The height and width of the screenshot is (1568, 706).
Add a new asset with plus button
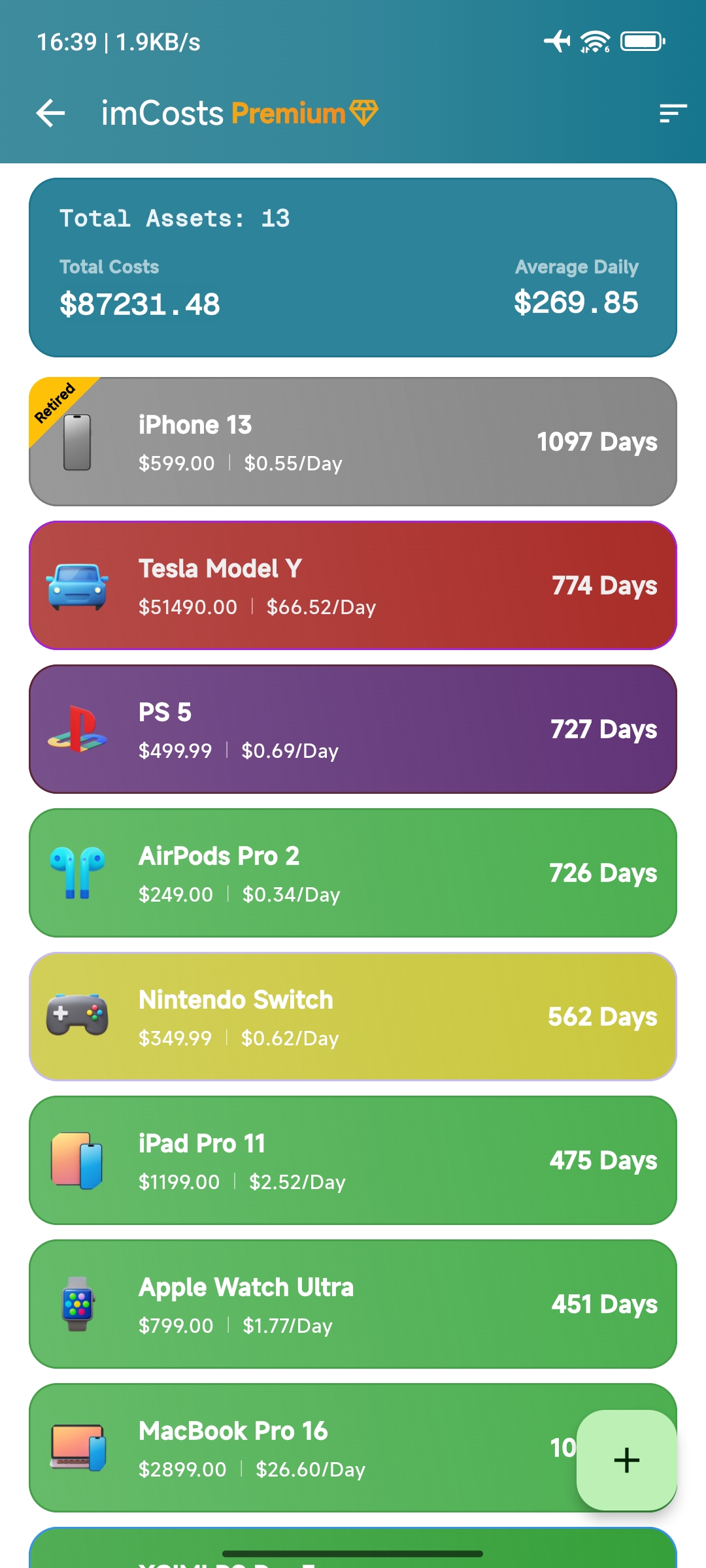point(626,1460)
